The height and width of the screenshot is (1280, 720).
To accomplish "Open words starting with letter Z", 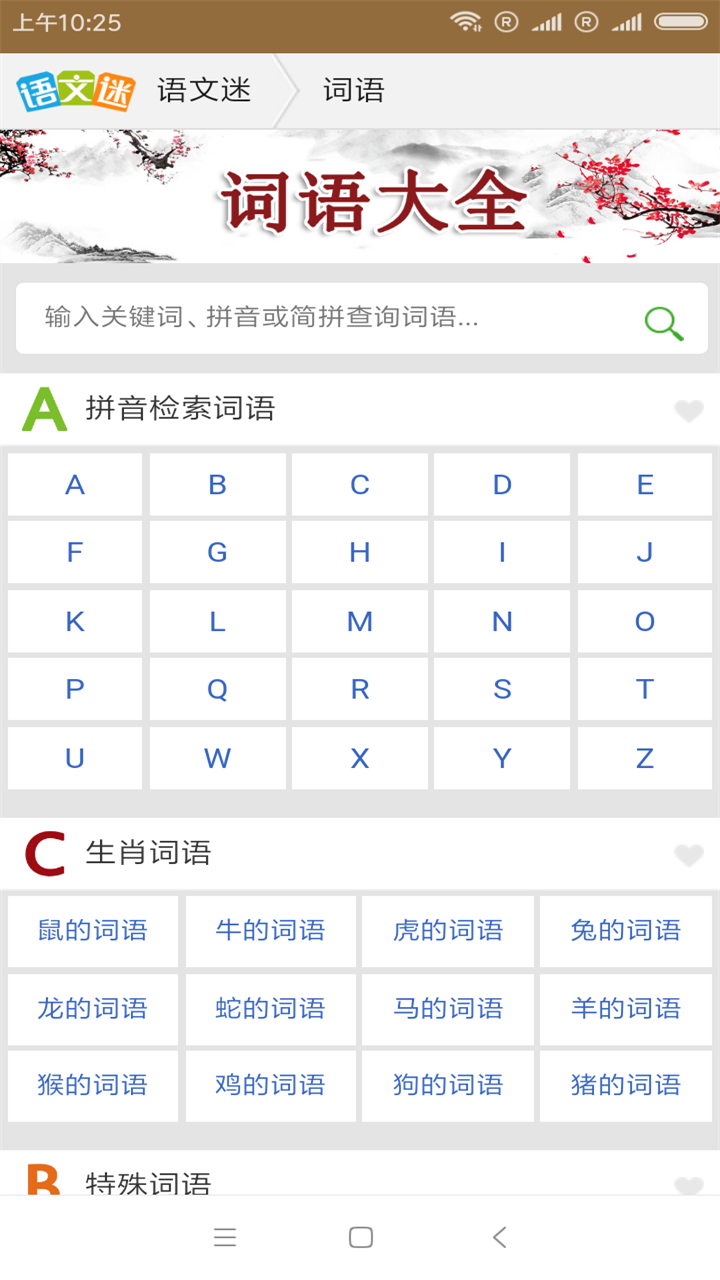I will tap(645, 758).
